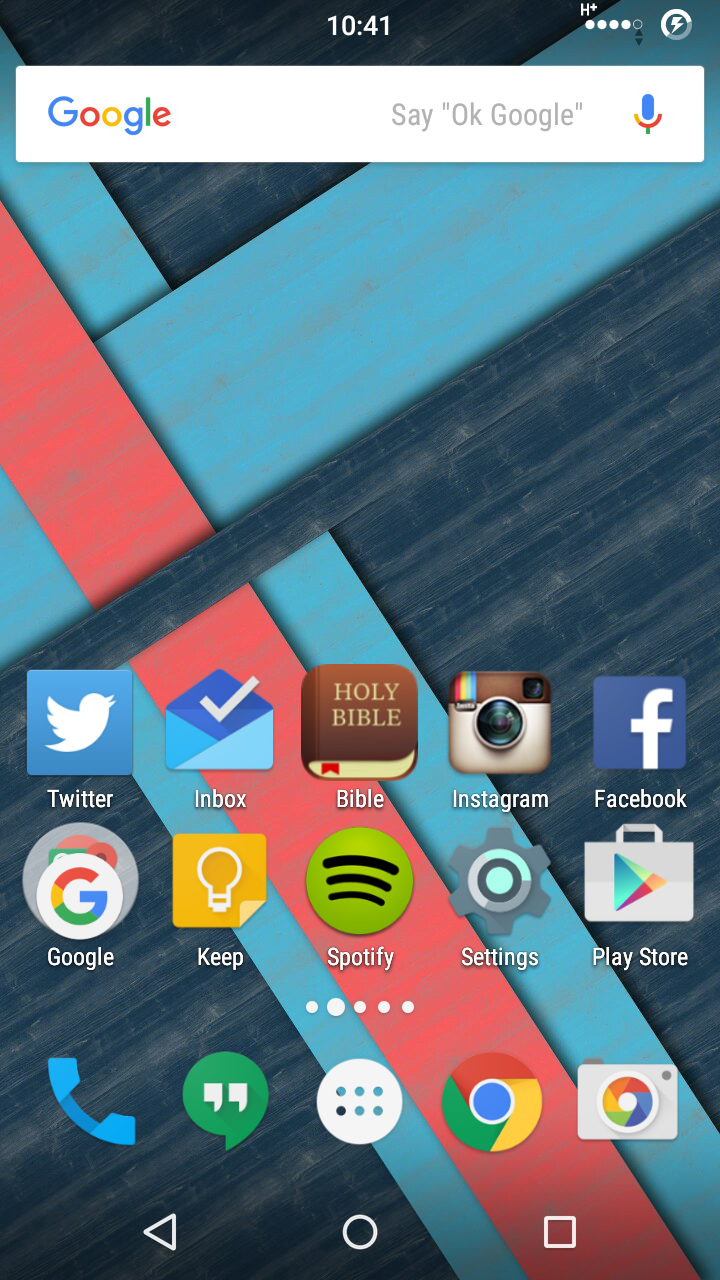Start voice search with the microphone
Viewport: 720px width, 1280px height.
pos(648,114)
